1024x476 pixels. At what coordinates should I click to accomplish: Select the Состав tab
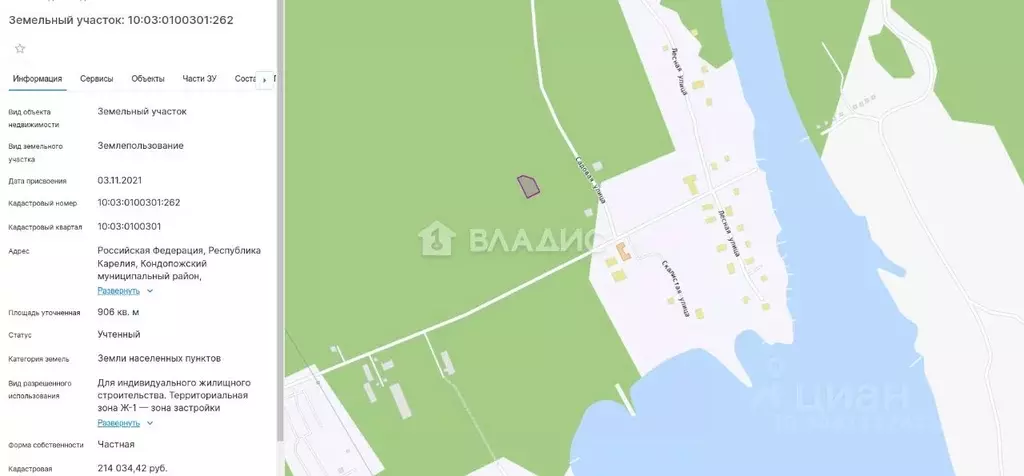(245, 79)
